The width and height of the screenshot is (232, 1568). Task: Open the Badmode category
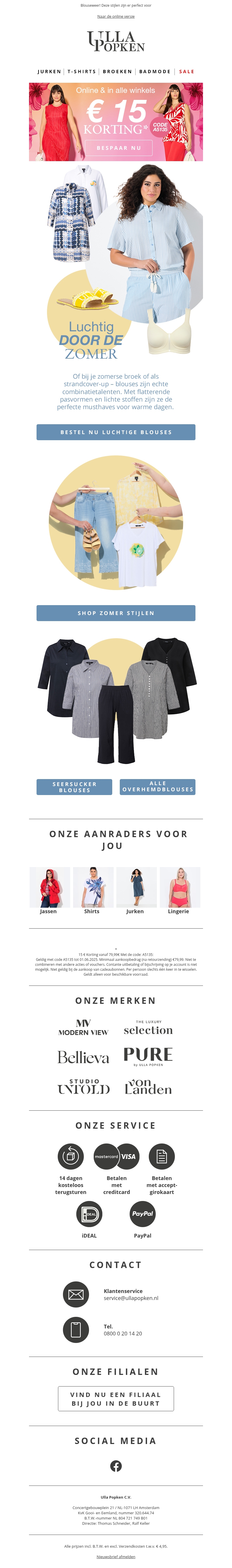point(155,72)
